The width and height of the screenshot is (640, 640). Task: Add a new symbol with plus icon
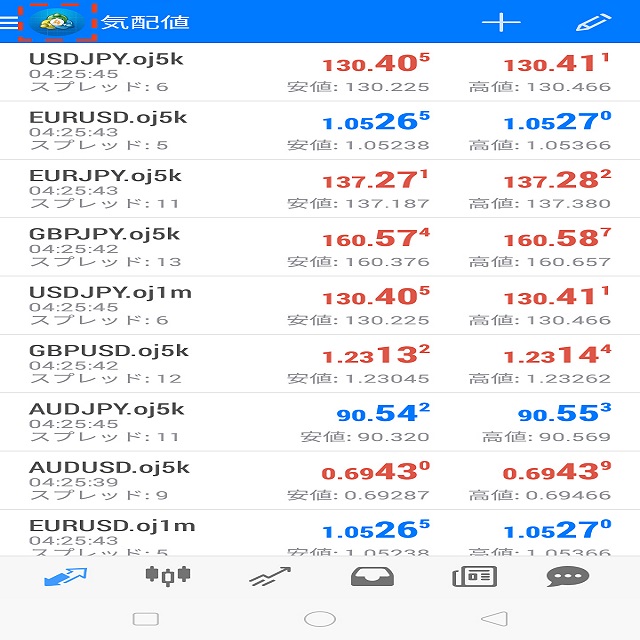(x=500, y=22)
